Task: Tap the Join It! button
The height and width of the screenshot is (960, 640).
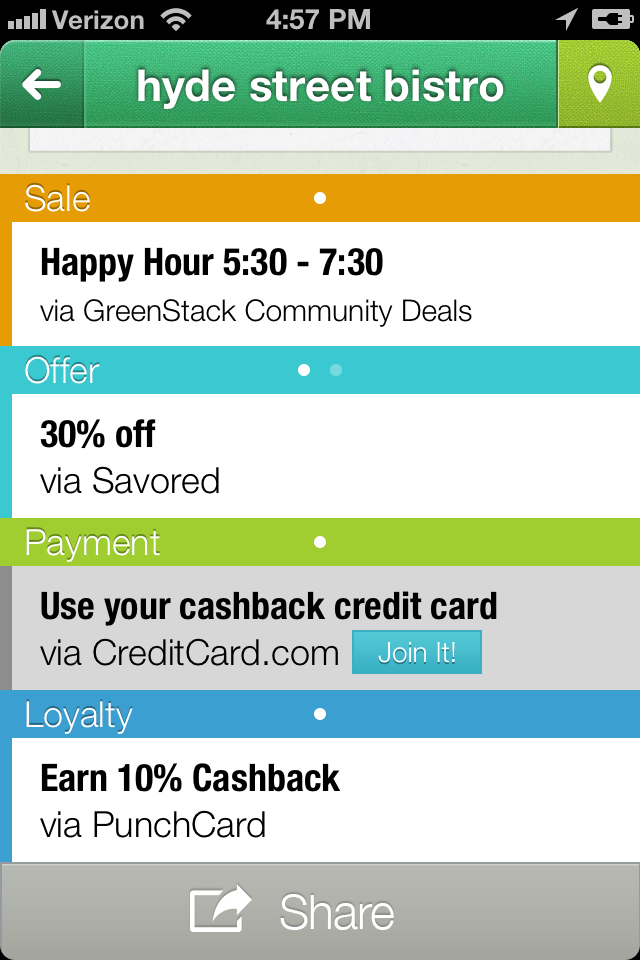Action: click(x=417, y=653)
